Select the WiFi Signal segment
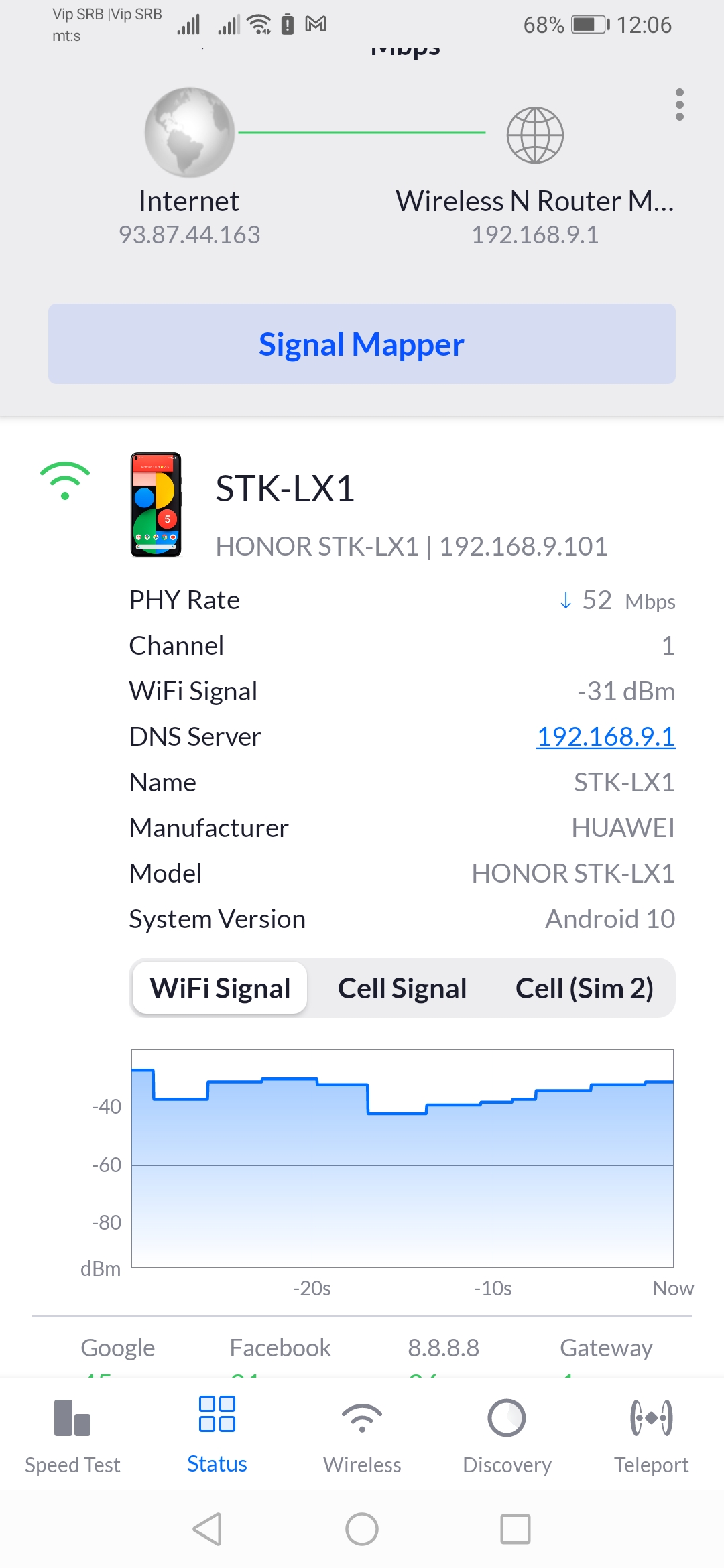The image size is (724, 1568). [220, 988]
